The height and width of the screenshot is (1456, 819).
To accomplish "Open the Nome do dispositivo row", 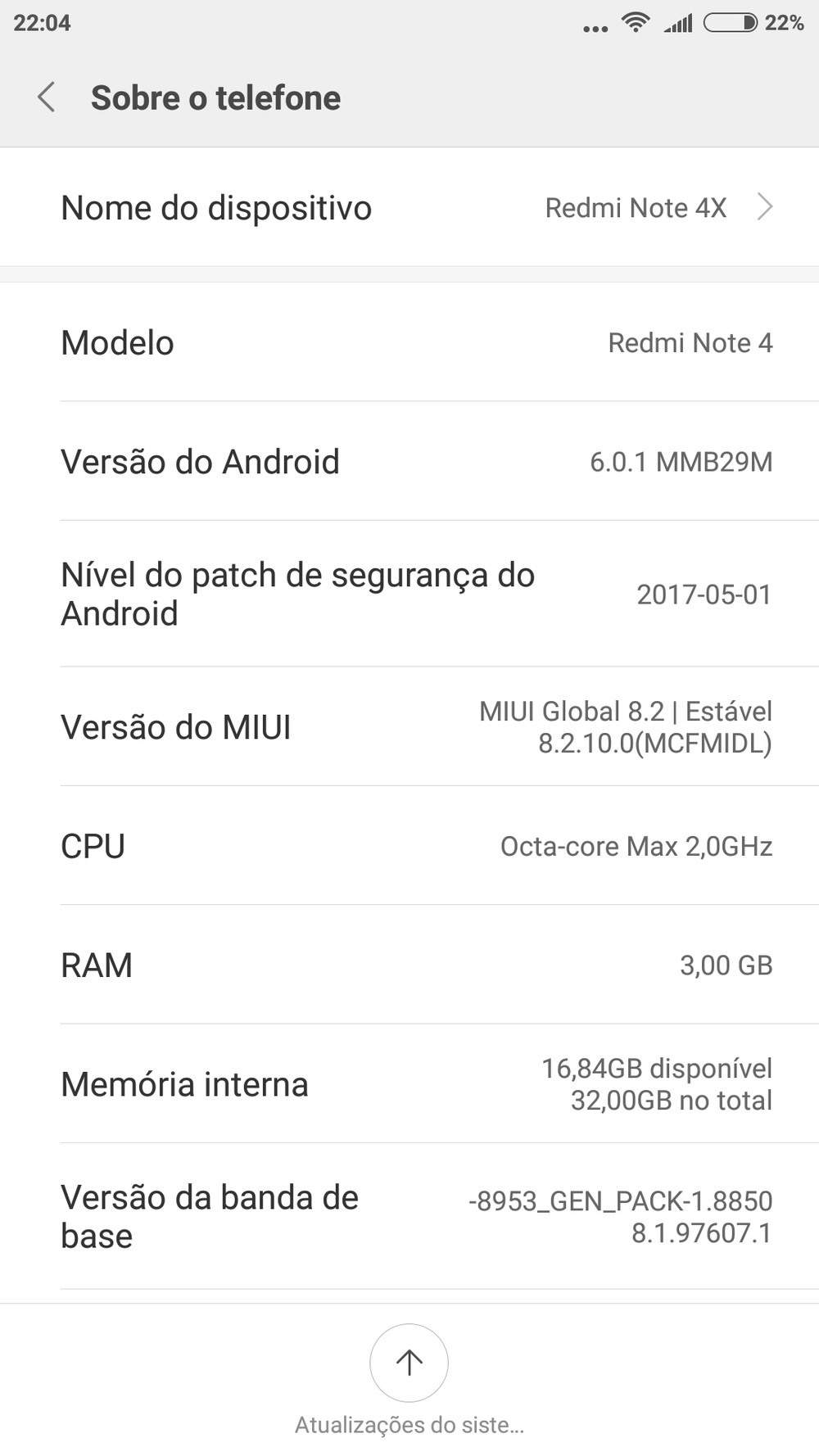I will 409,208.
